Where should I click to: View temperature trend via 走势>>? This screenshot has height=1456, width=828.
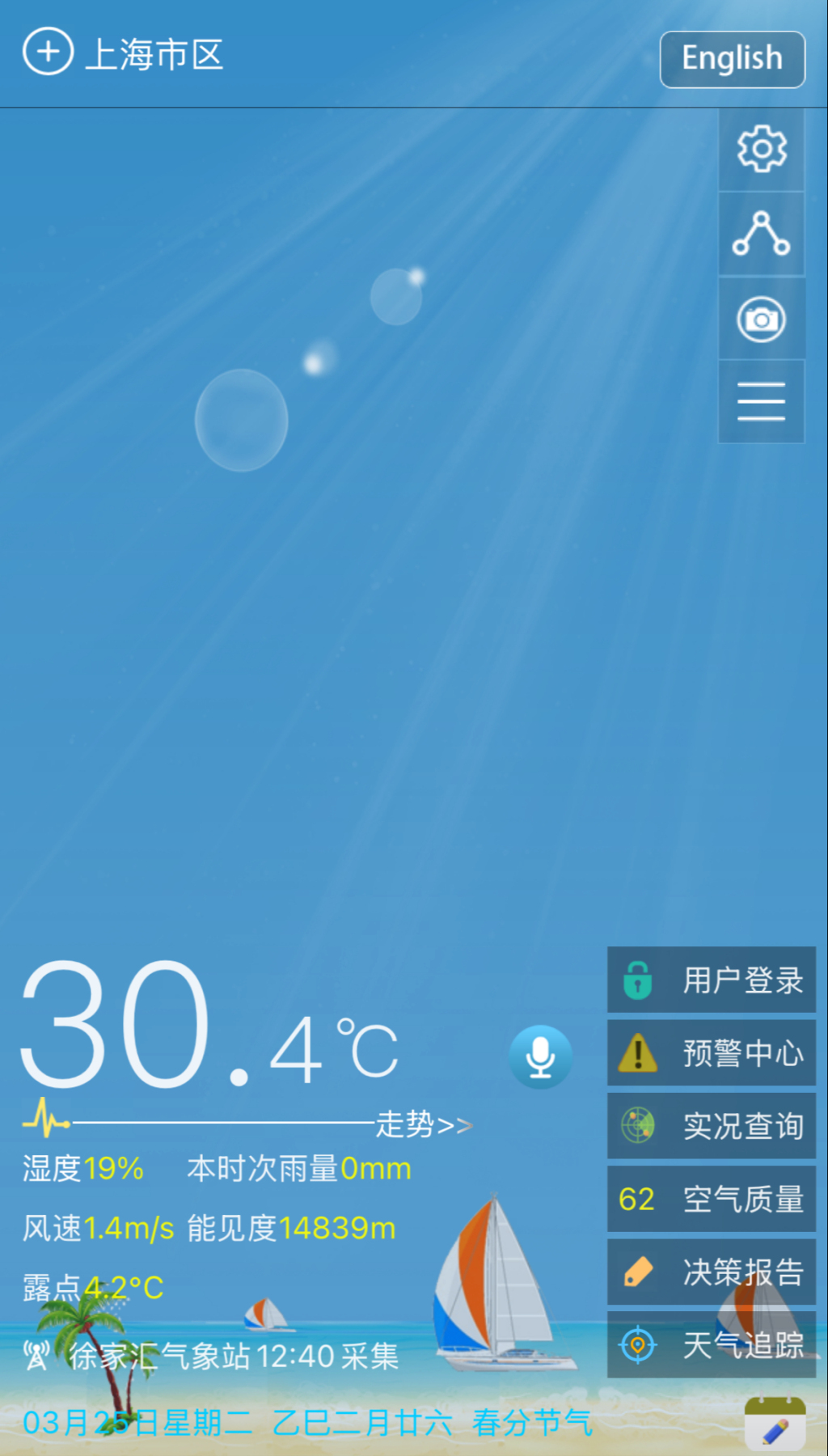click(423, 1124)
